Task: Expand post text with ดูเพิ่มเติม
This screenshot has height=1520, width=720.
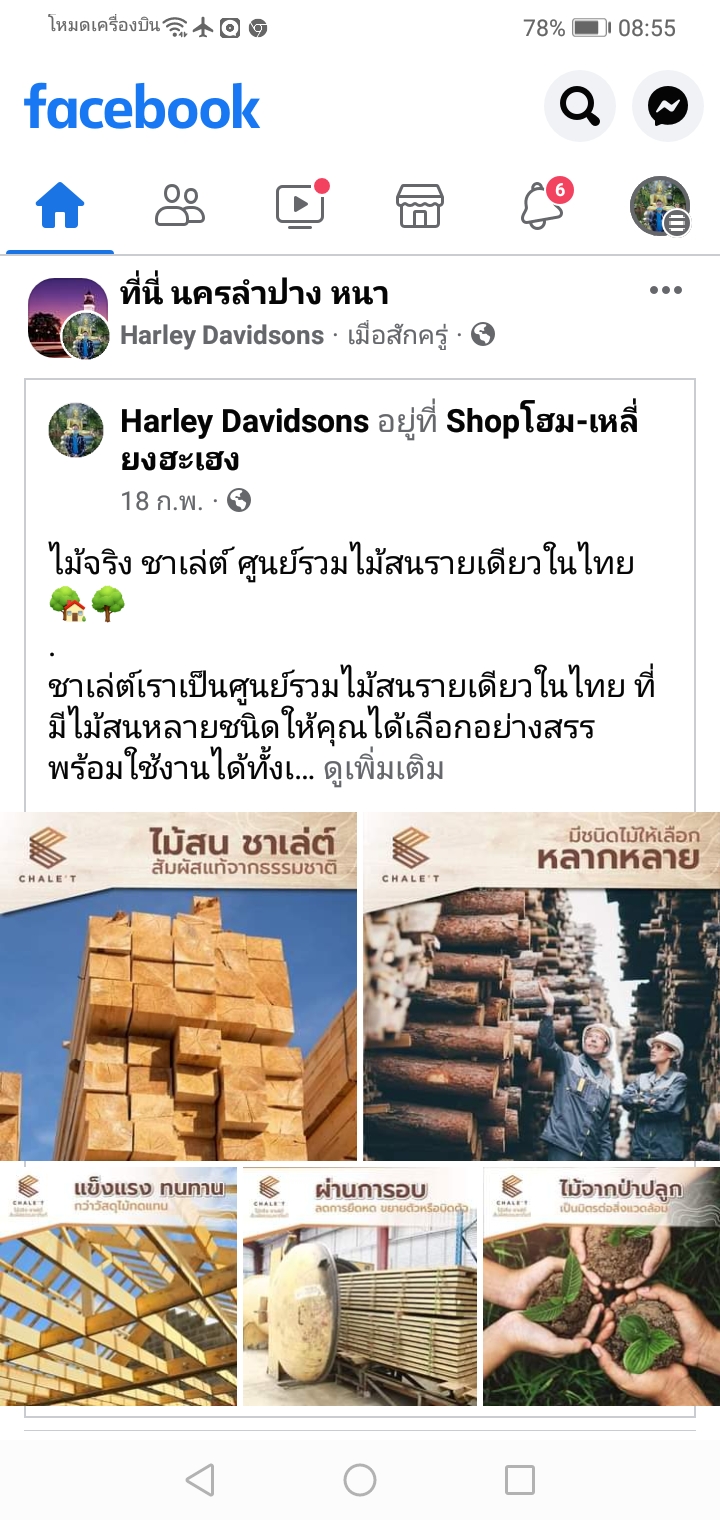Action: pyautogui.click(x=384, y=769)
